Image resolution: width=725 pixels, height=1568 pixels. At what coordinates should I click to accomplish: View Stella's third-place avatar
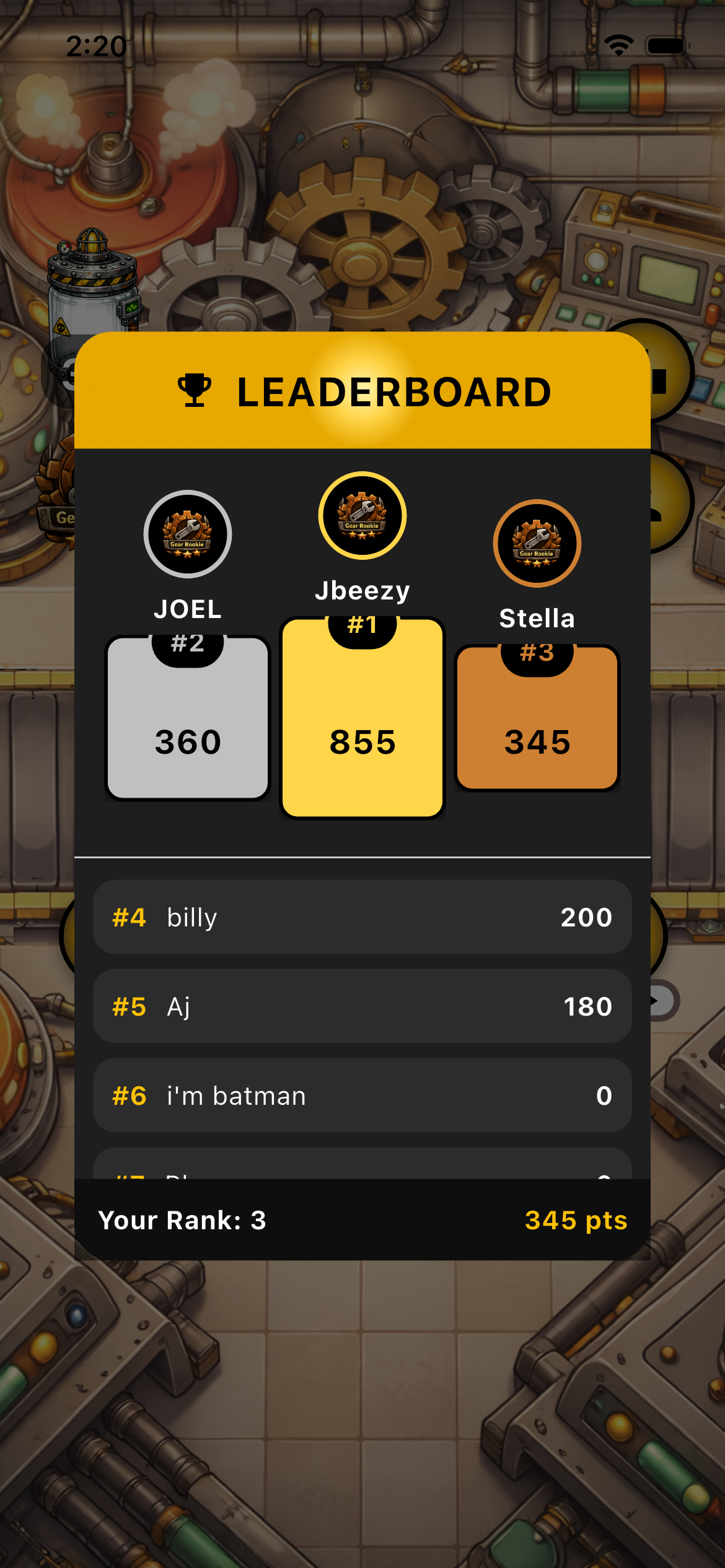537,543
